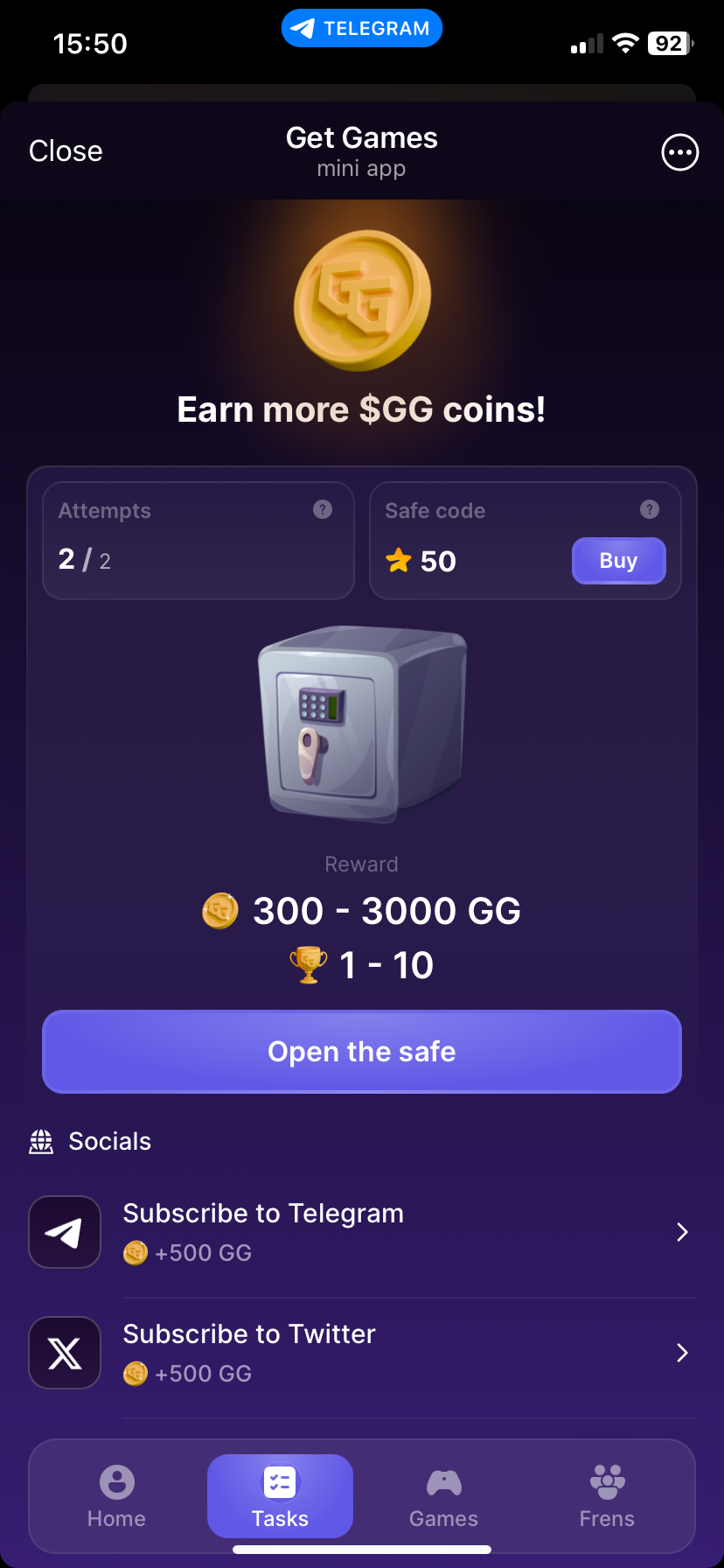The image size is (724, 1568).
Task: Tap the Safe code help question mark
Action: [650, 509]
